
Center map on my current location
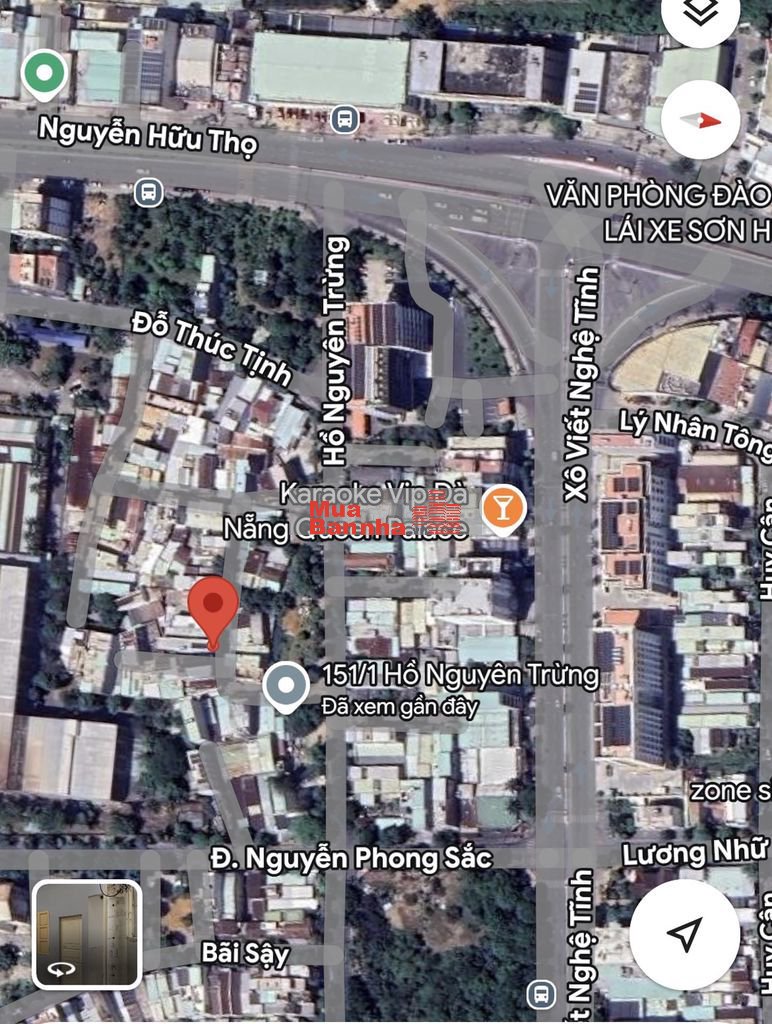coord(685,935)
